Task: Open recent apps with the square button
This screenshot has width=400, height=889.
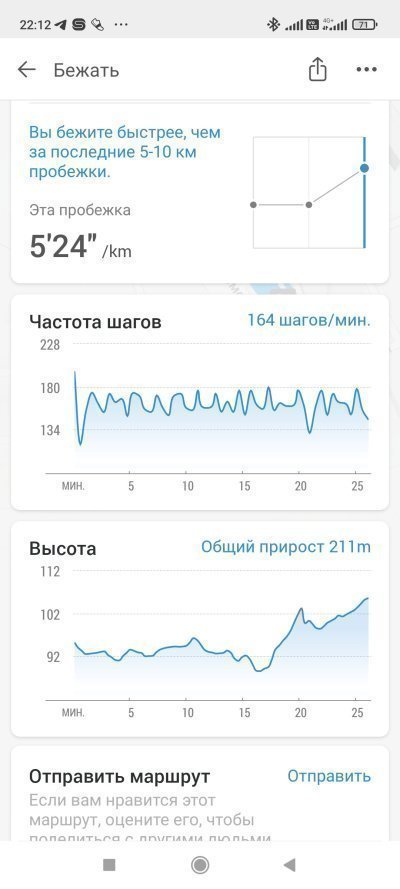Action: (109, 865)
